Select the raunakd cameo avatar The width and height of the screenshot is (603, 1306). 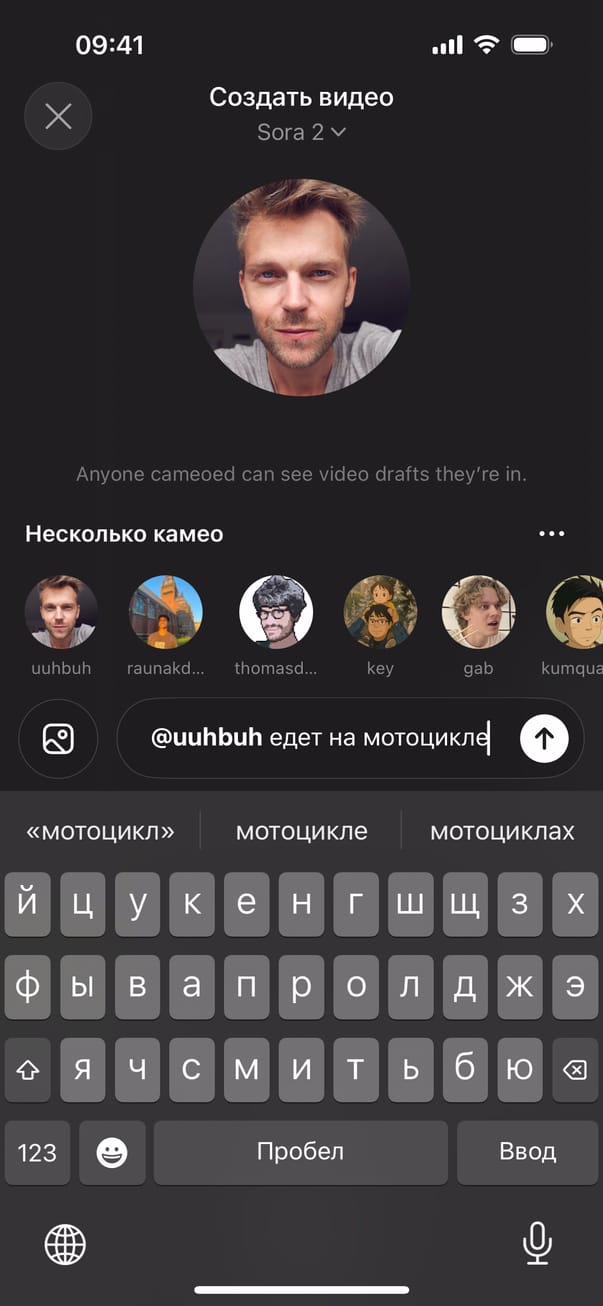[166, 612]
